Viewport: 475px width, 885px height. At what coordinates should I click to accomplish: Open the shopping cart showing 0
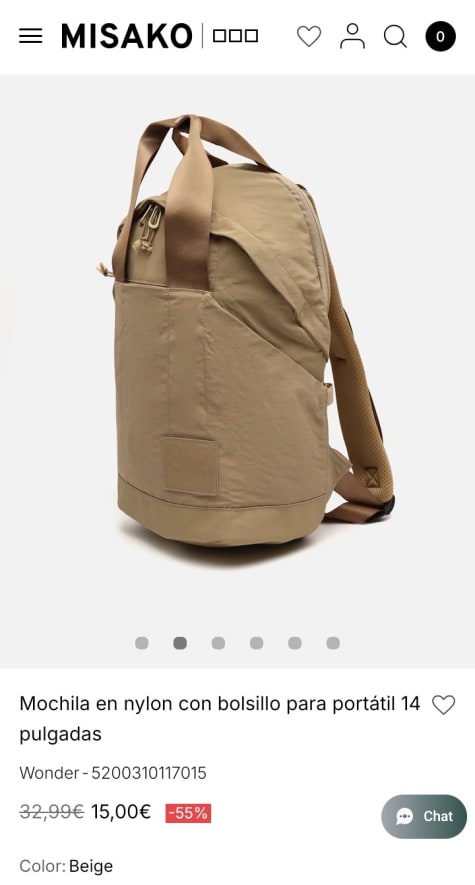[440, 36]
